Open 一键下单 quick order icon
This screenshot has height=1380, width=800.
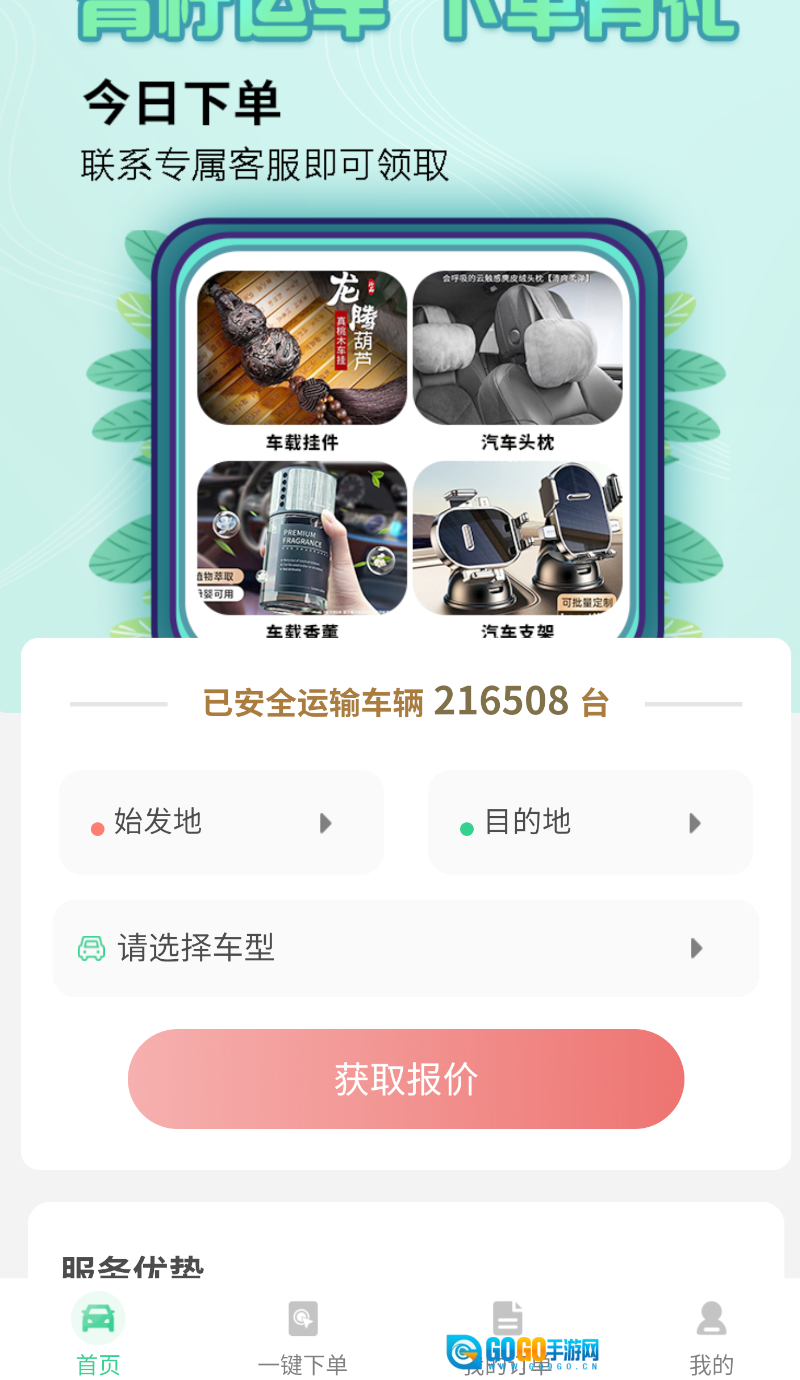[303, 1318]
